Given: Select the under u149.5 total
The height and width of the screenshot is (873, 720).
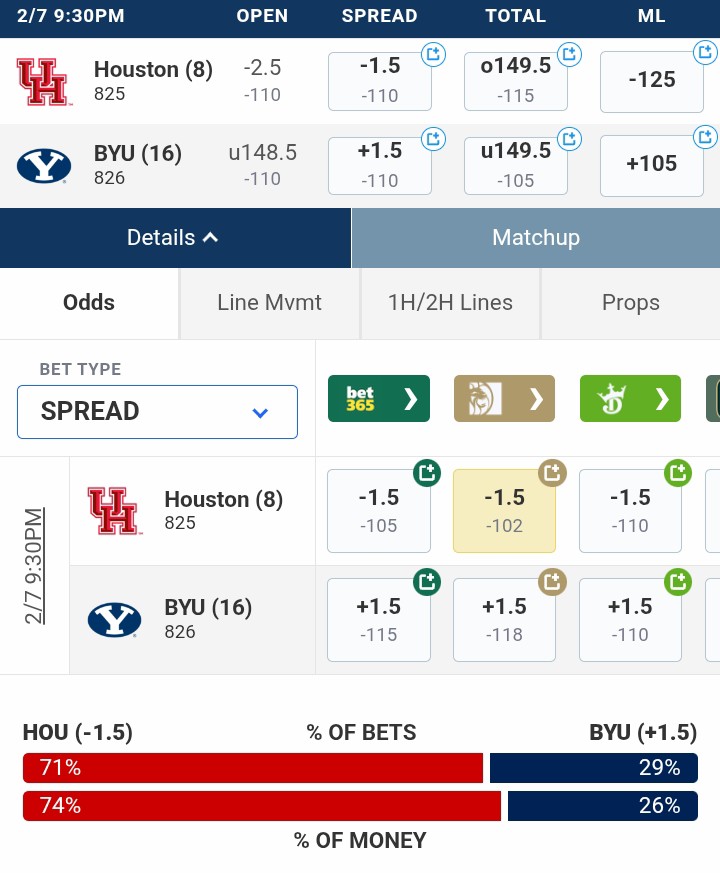Looking at the screenshot, I should (515, 165).
